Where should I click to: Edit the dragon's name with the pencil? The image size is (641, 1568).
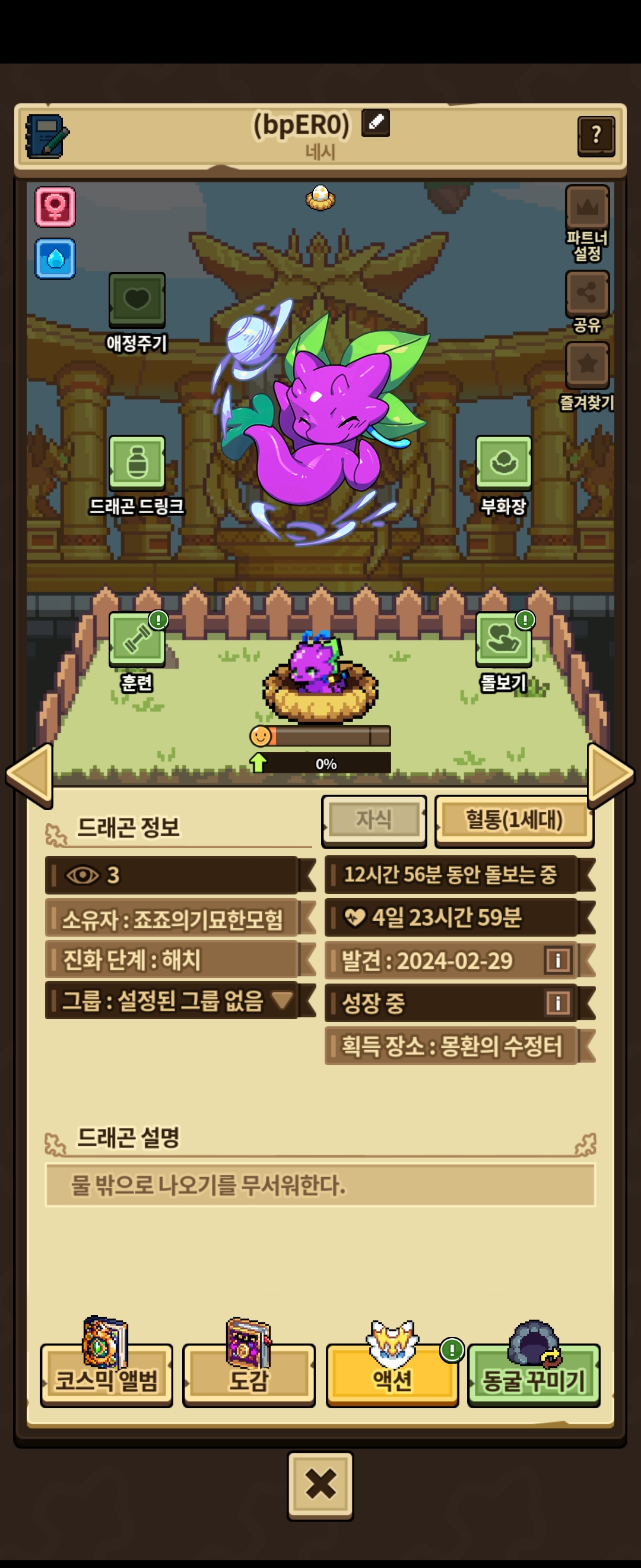point(375,123)
